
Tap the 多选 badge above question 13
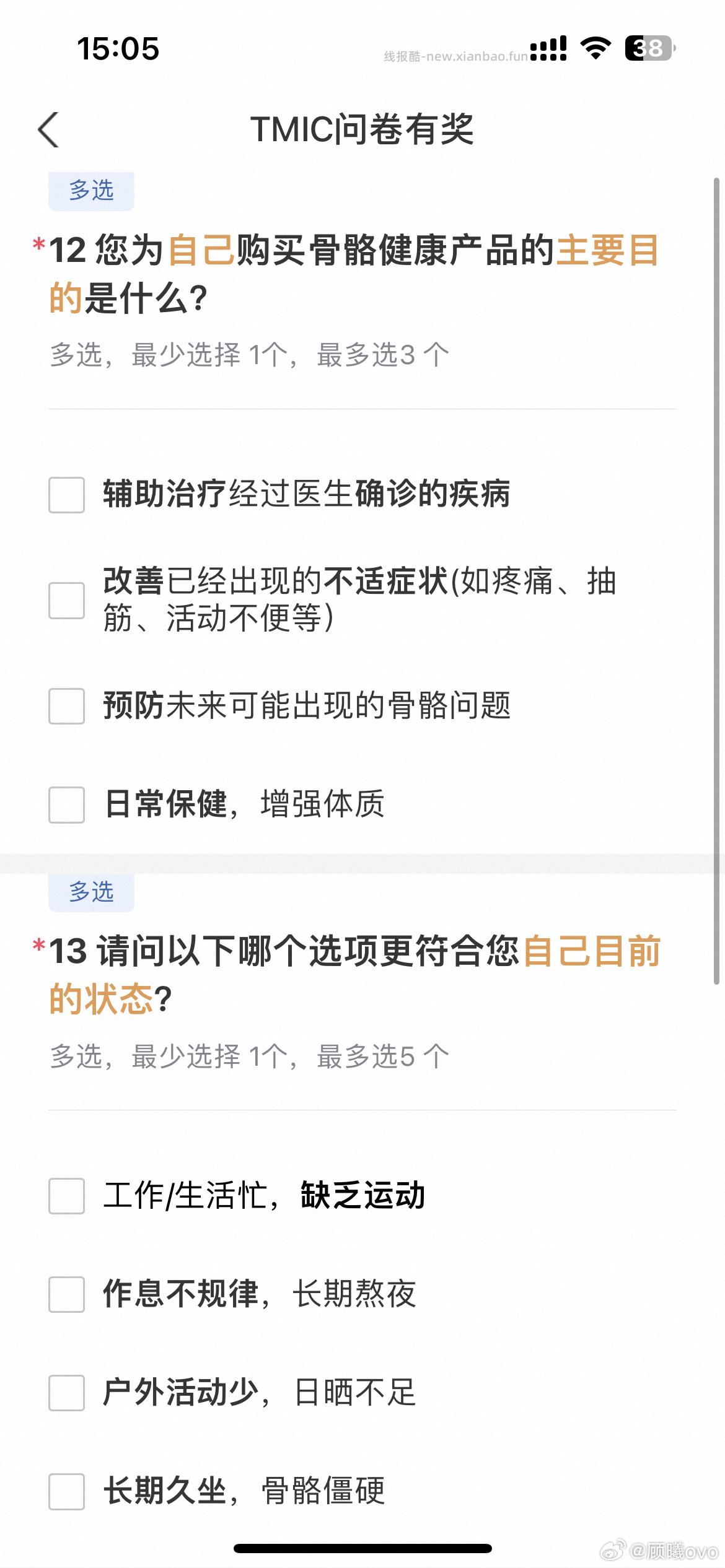[90, 892]
